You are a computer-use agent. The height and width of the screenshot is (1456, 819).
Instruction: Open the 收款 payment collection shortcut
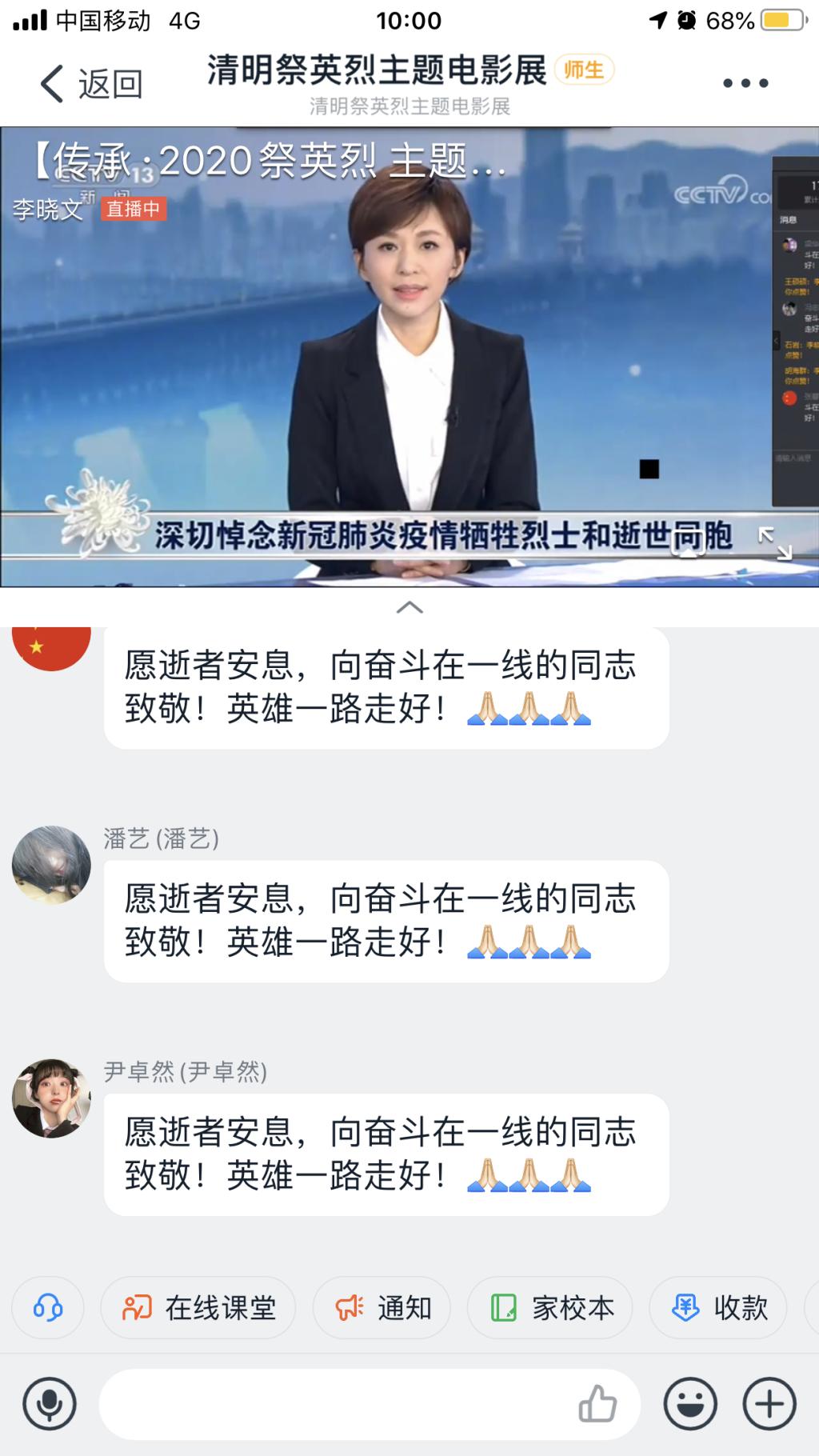[717, 1308]
